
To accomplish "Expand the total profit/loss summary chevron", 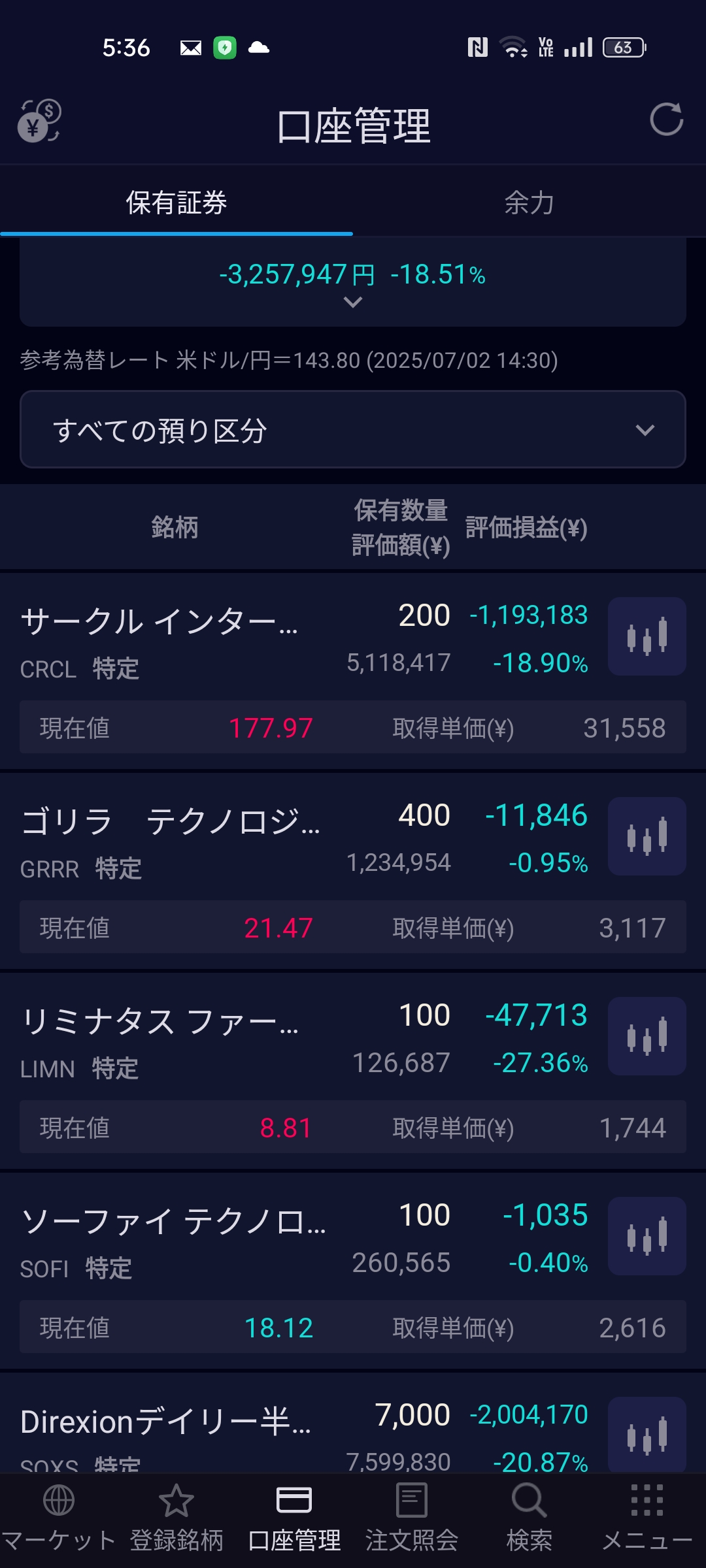I will 353,302.
